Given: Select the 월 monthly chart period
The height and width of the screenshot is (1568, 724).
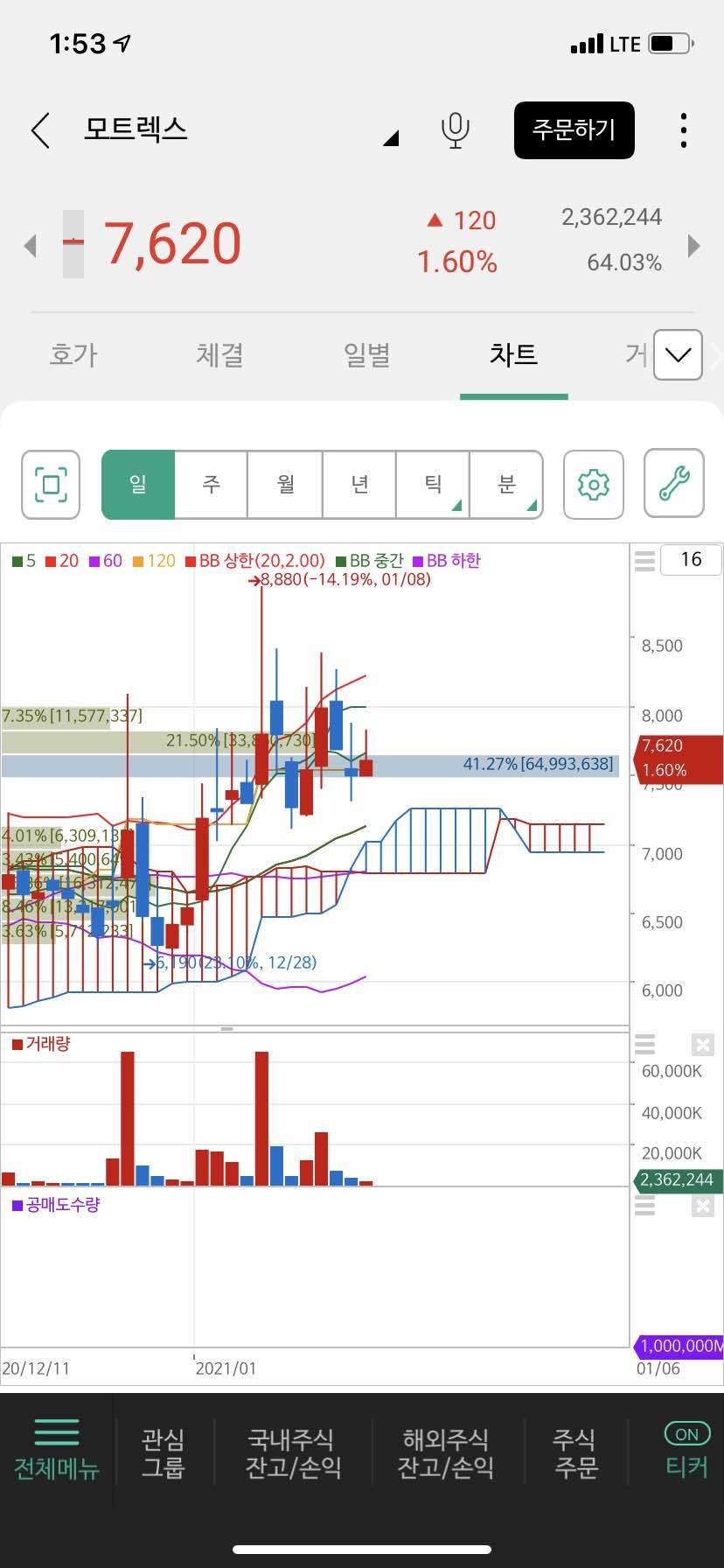Looking at the screenshot, I should 285,484.
